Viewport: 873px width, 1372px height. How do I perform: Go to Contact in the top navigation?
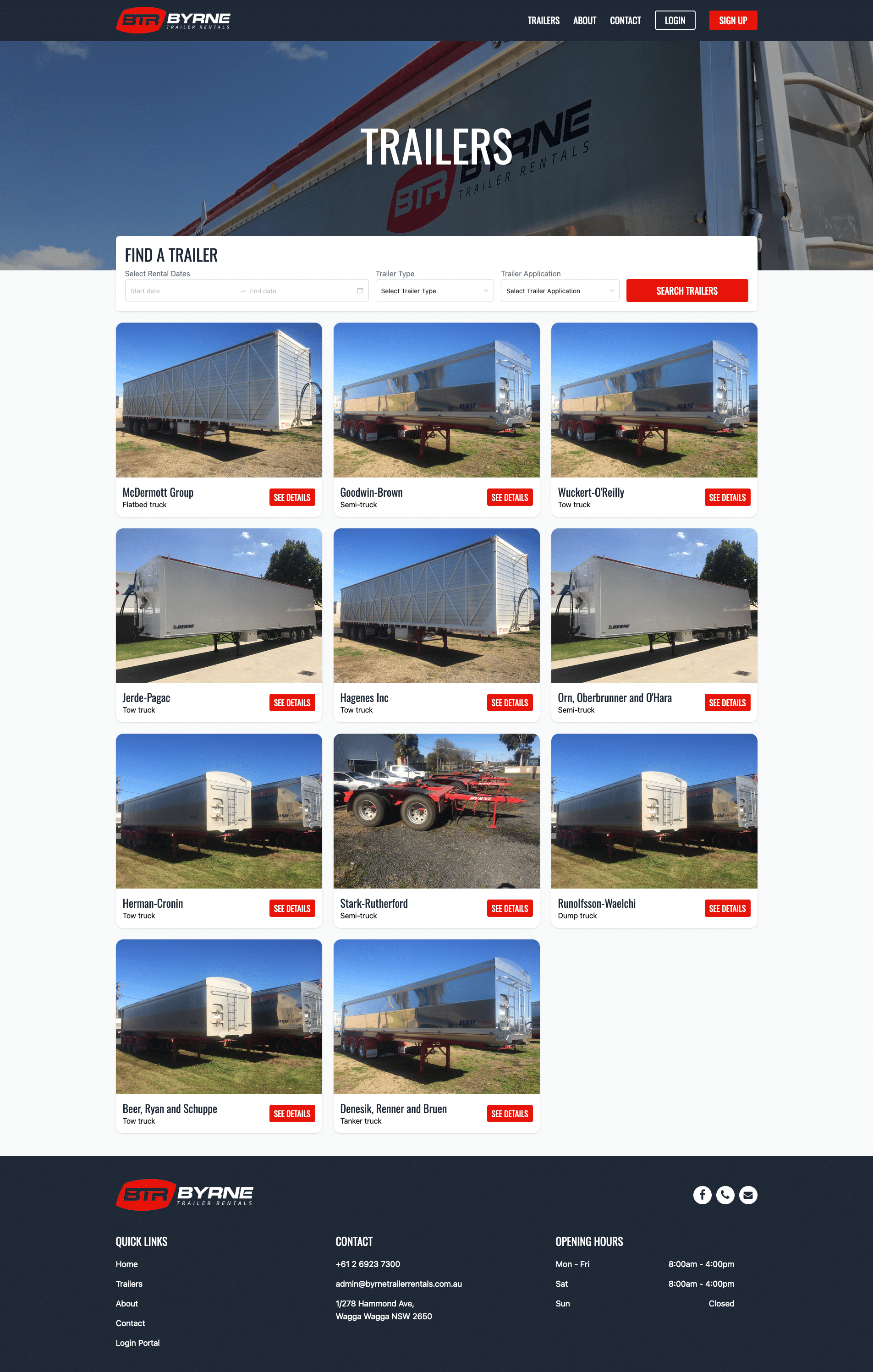pos(625,21)
